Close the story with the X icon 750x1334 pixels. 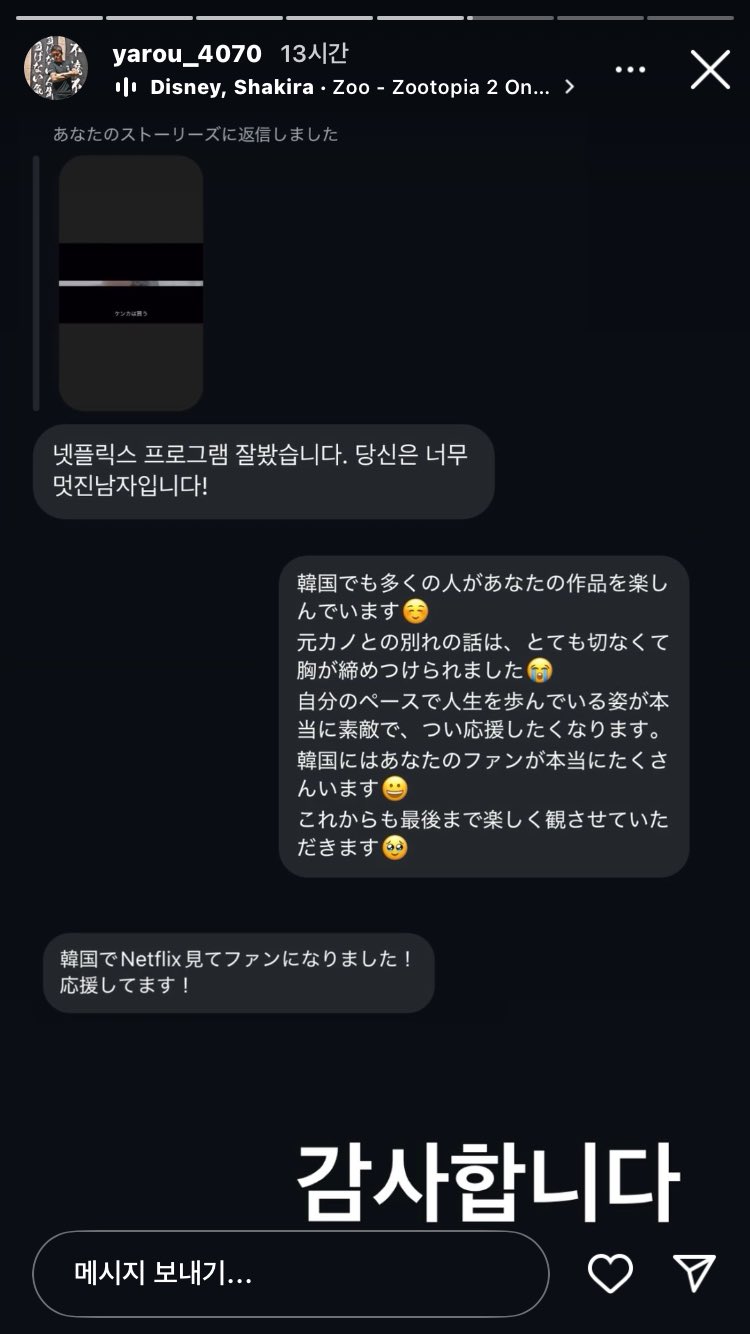click(710, 70)
